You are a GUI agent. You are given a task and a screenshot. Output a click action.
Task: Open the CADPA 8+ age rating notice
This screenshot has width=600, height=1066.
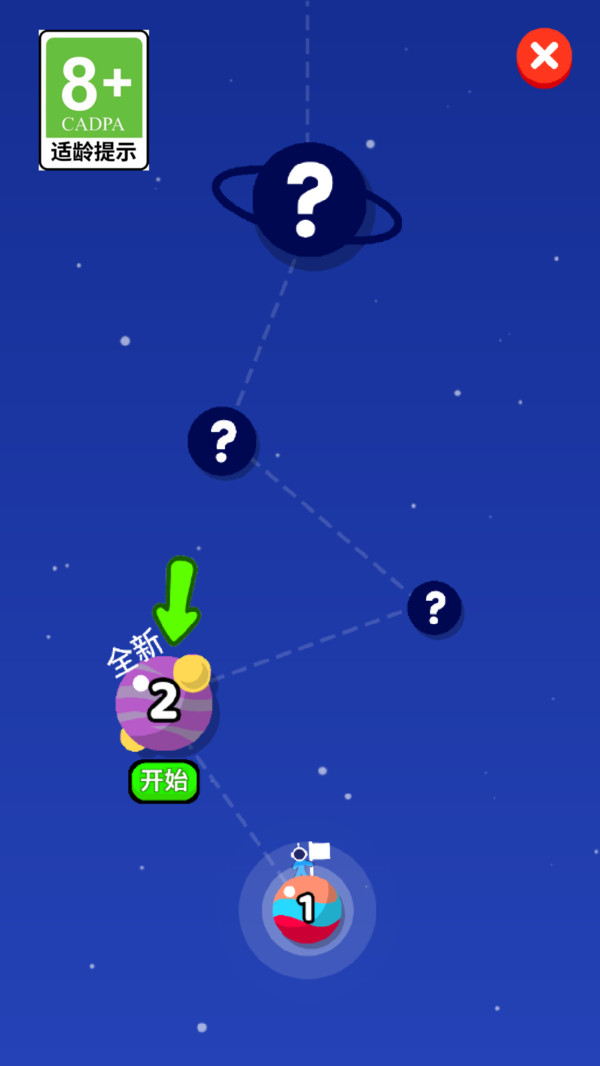(94, 100)
